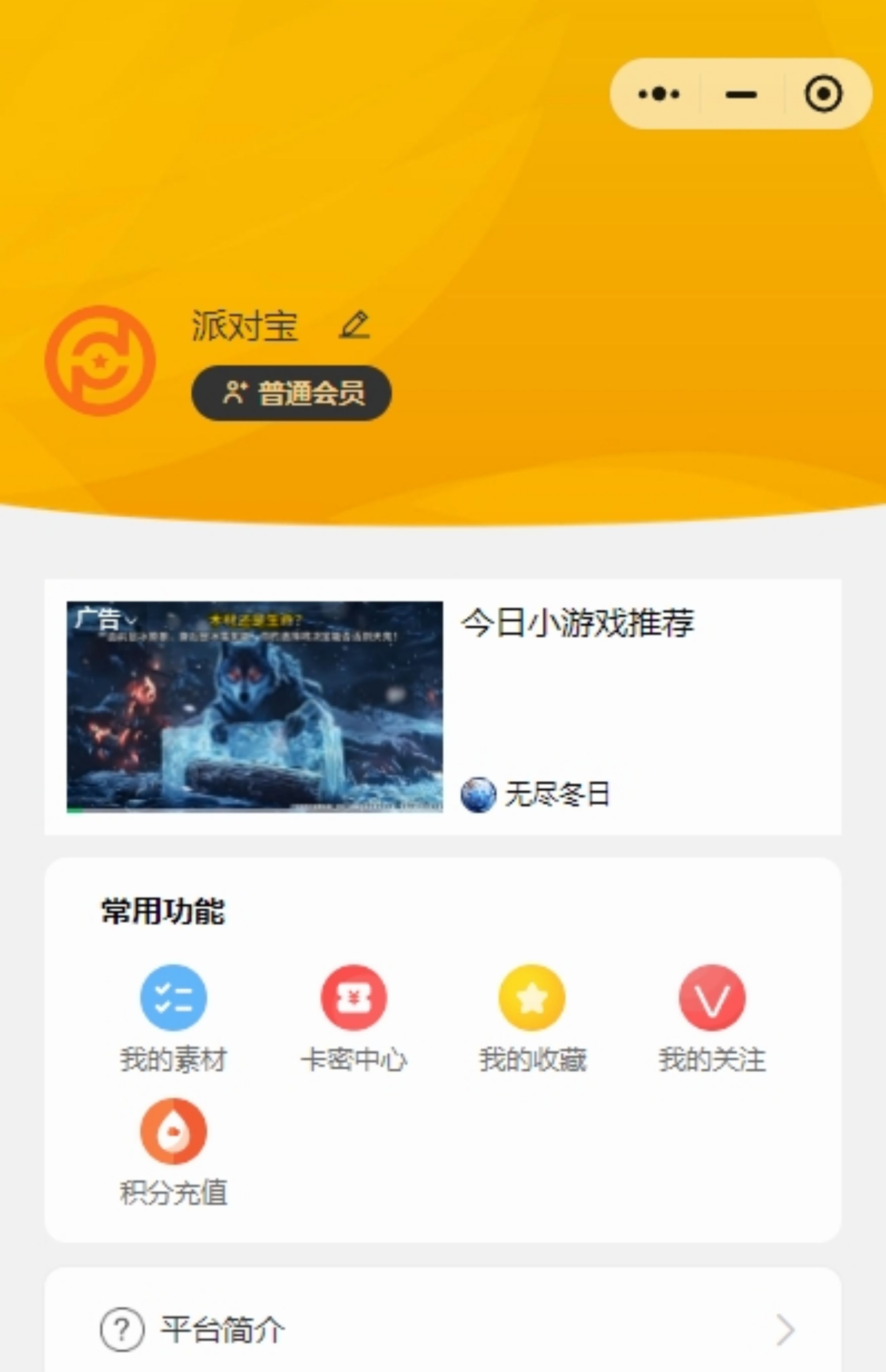The width and height of the screenshot is (886, 1372).
Task: Edit the 派对宝 nickname with pencil icon
Action: pos(354,325)
